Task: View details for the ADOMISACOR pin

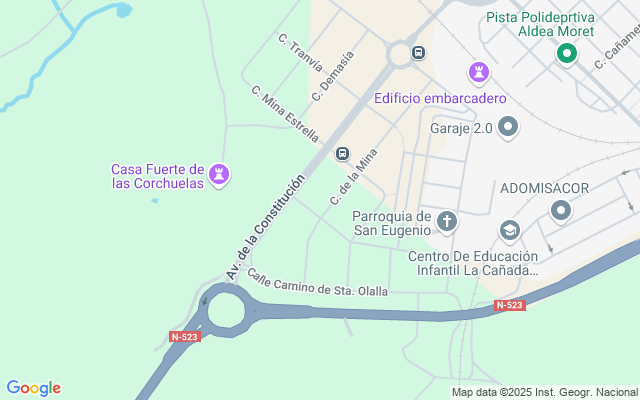Action: point(560,211)
